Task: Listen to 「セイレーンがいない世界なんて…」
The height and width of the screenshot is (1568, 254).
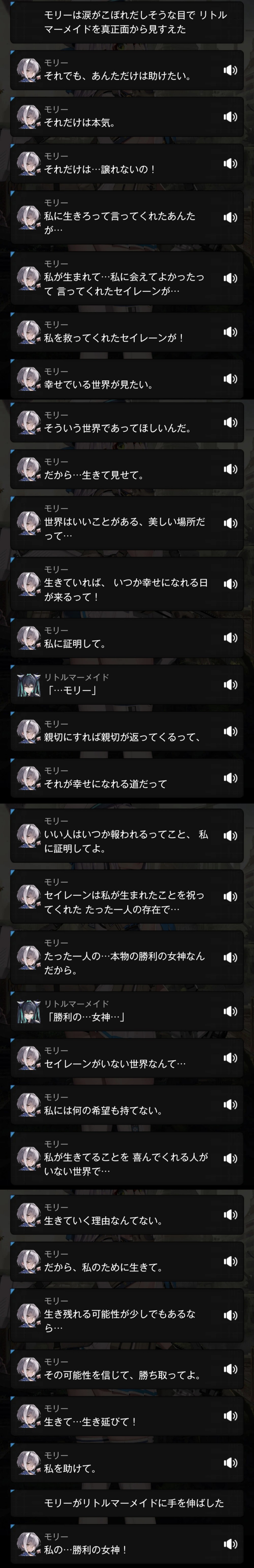Action: (x=230, y=1058)
